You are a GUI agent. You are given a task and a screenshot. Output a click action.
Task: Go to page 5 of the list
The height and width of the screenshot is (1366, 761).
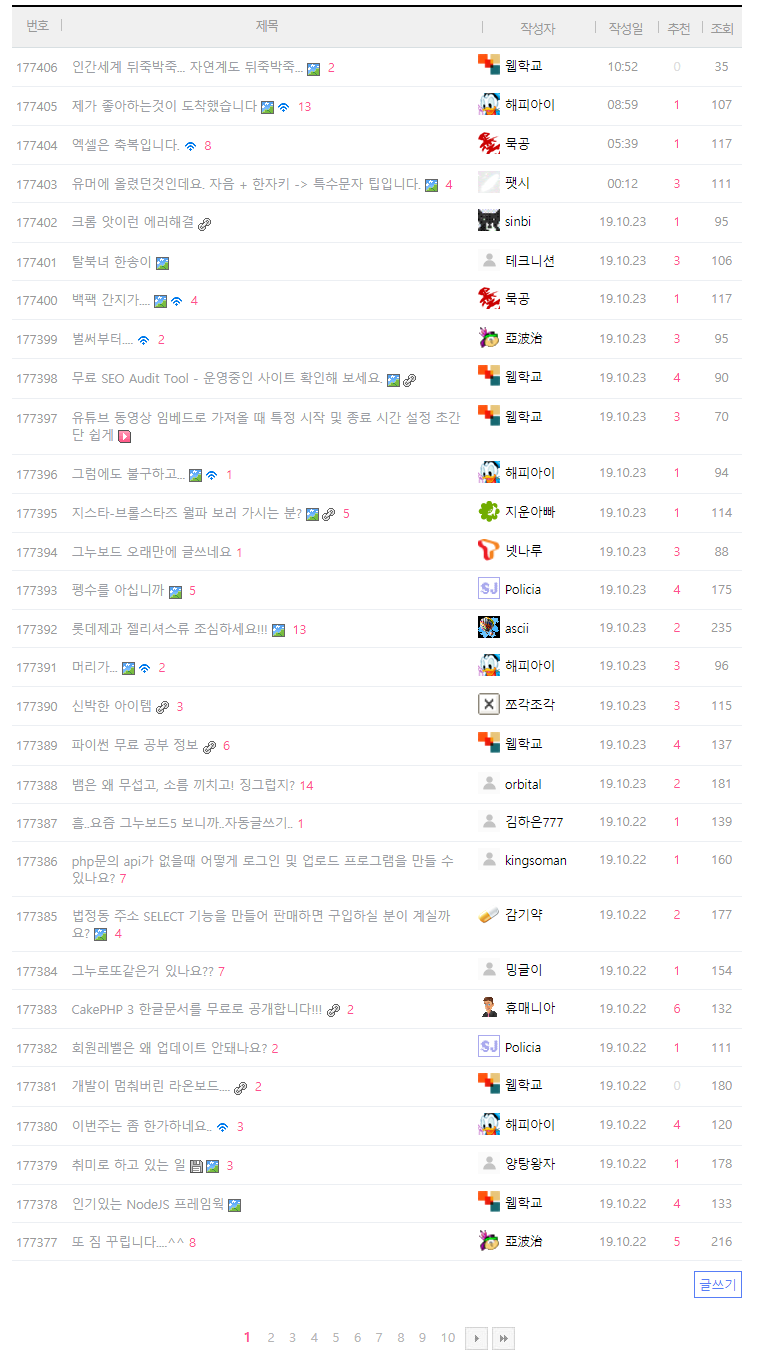coord(336,1338)
